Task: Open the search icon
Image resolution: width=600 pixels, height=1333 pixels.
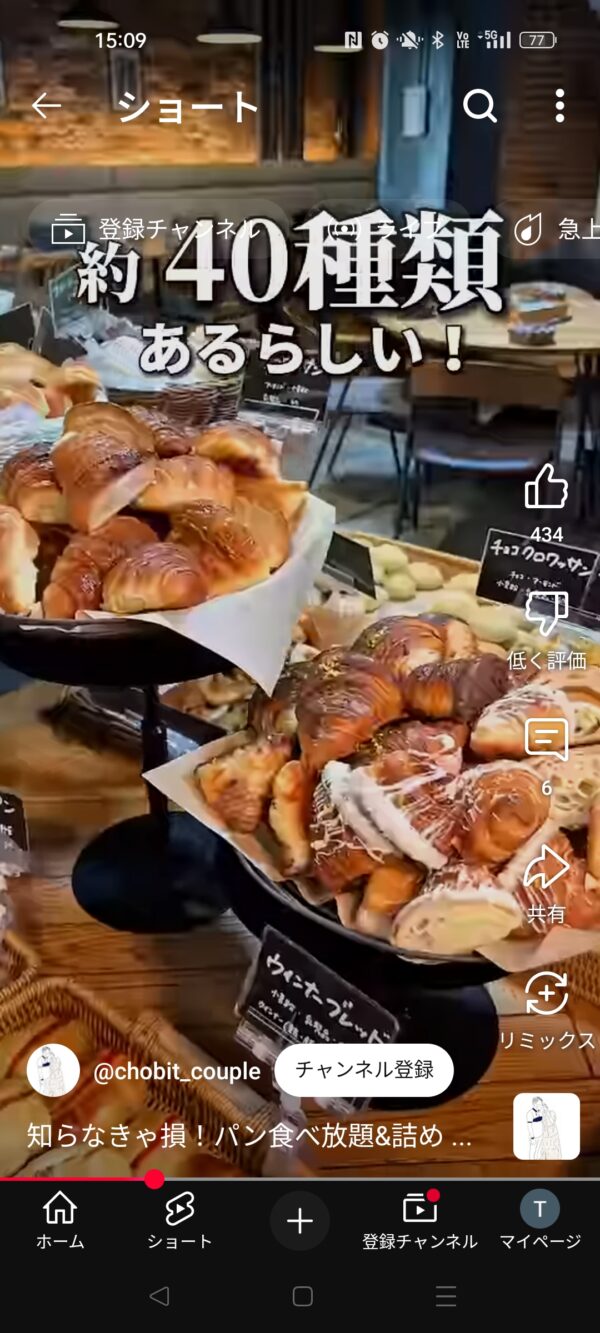Action: (480, 106)
